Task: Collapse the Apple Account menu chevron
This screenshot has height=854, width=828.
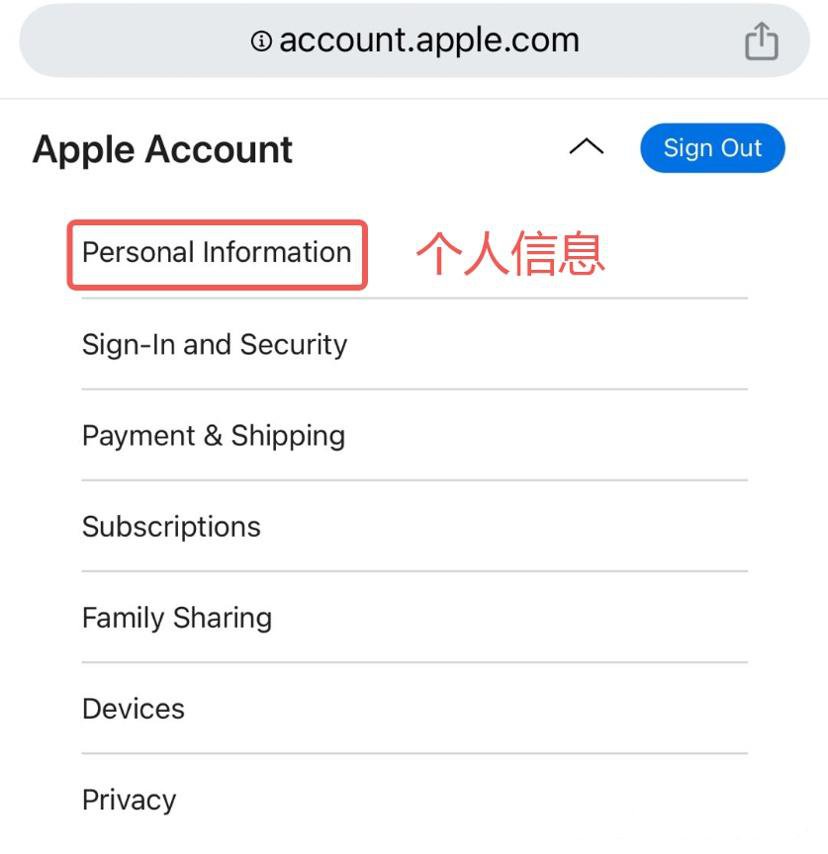Action: tap(586, 148)
